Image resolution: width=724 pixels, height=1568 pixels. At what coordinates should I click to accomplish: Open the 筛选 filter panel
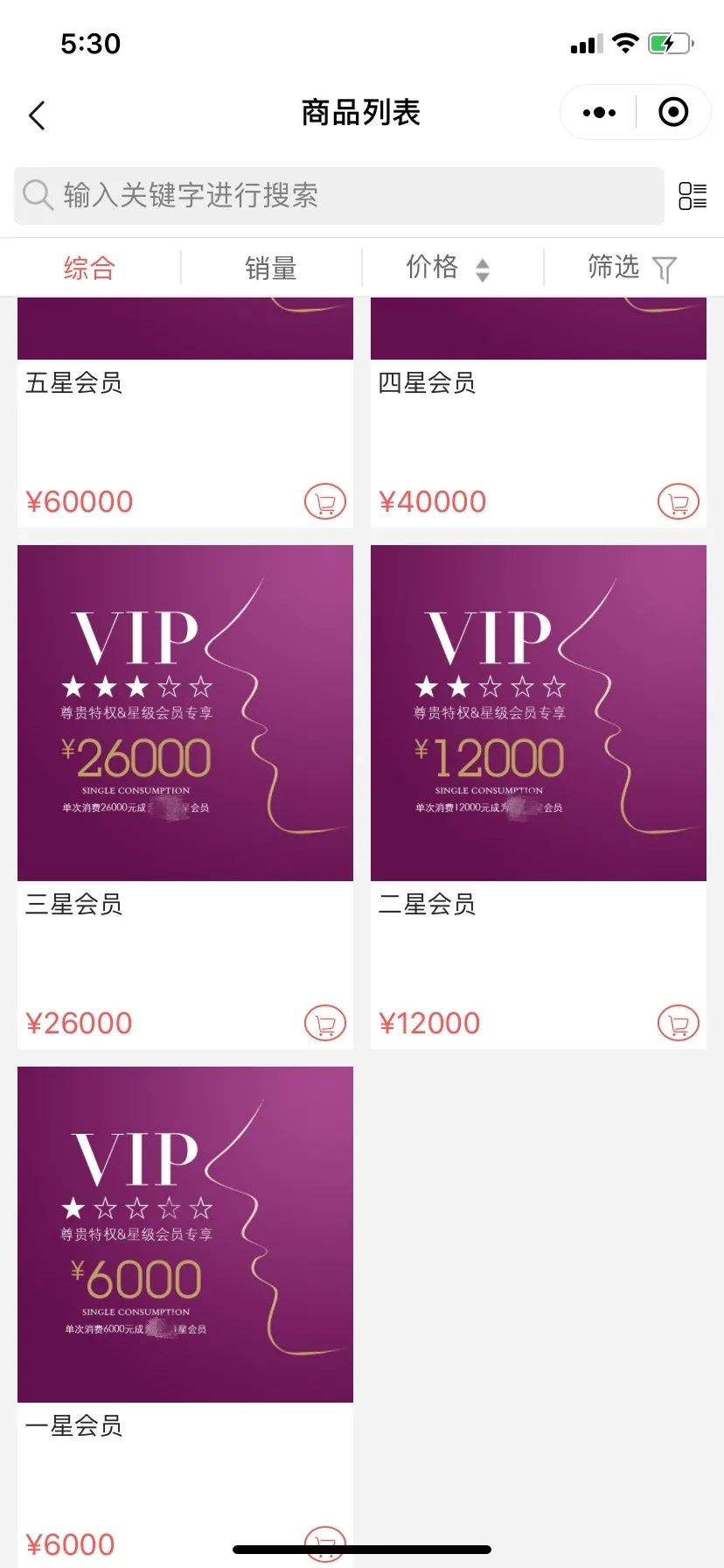click(631, 268)
